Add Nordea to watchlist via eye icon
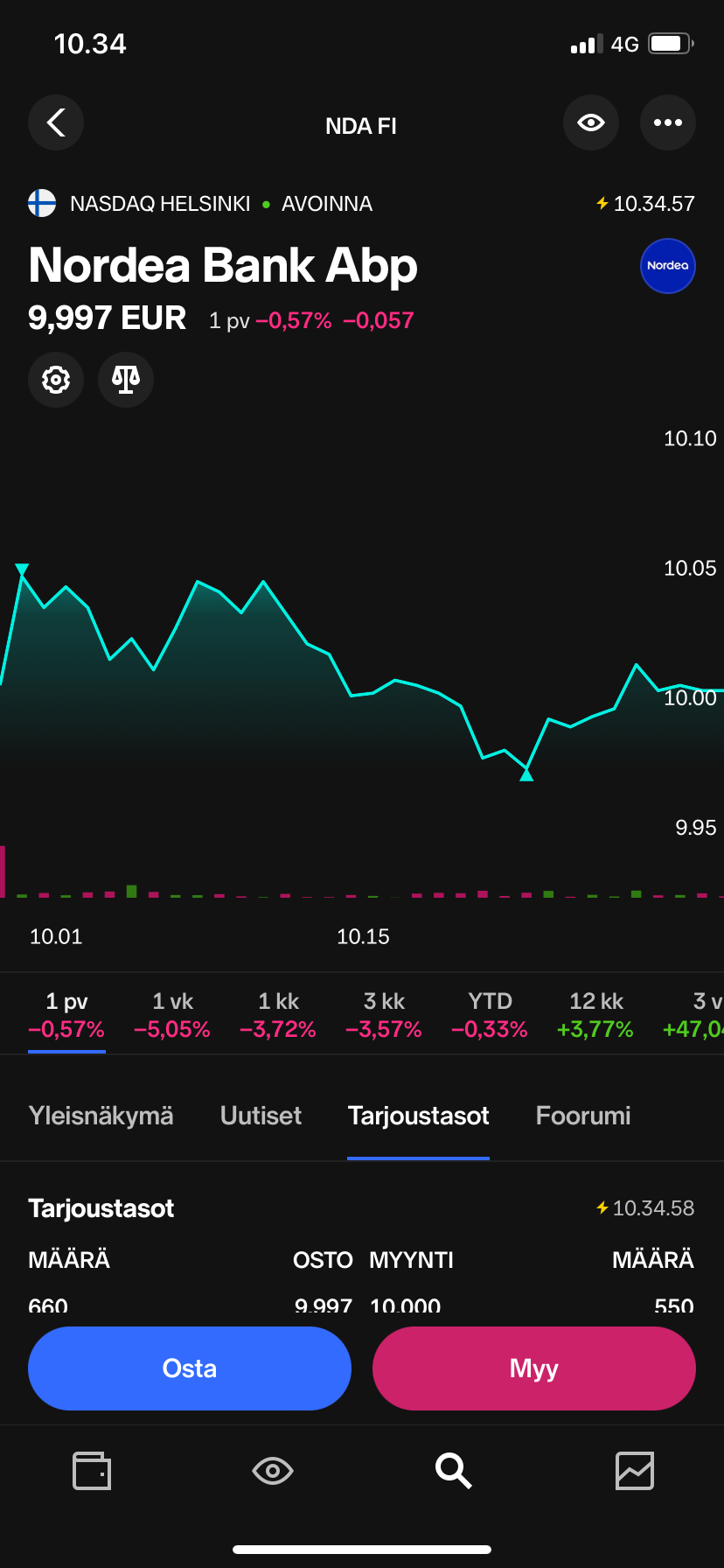This screenshot has width=724, height=1568. pos(591,122)
